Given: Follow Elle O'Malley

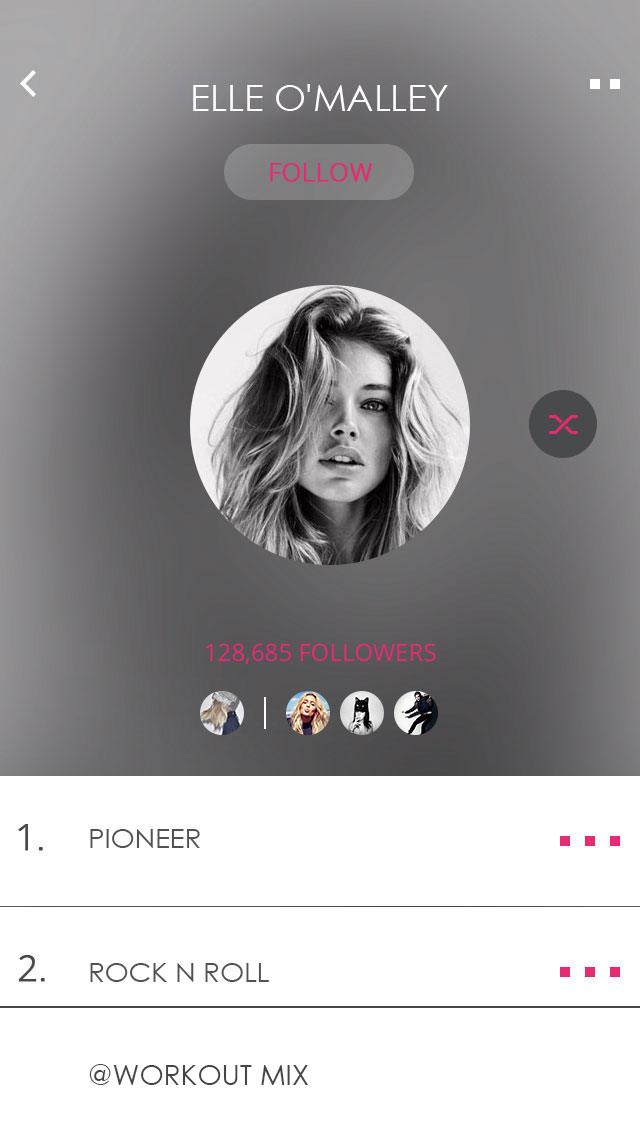Looking at the screenshot, I should click(319, 172).
